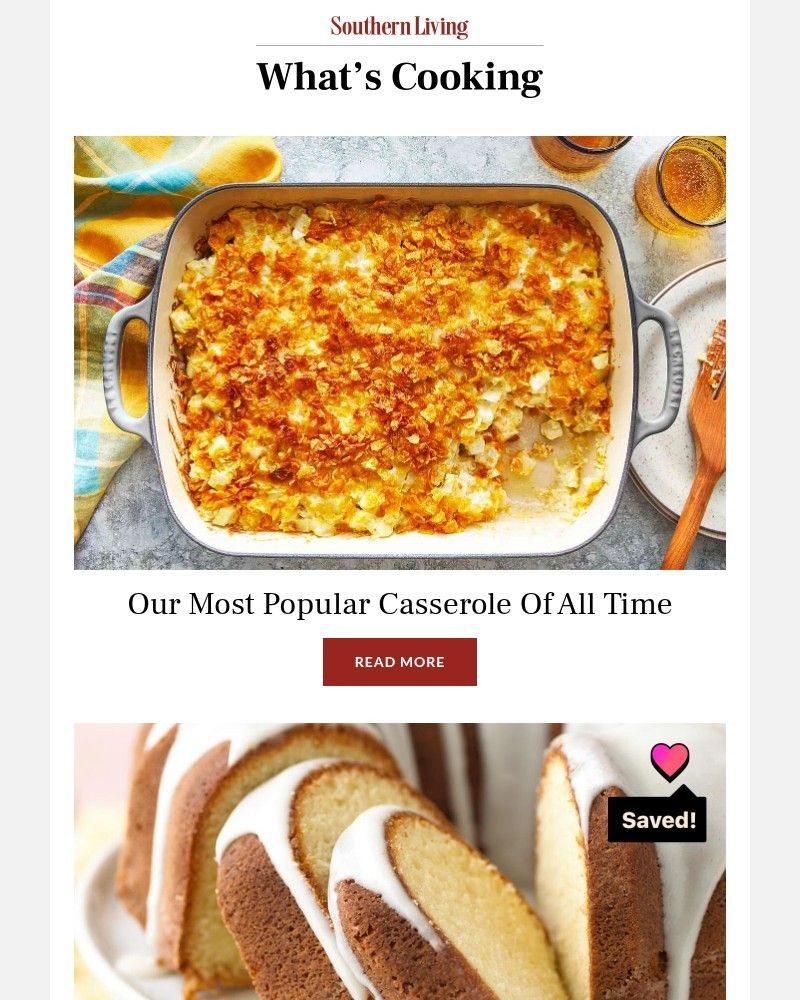Click the Southern Living header text
Screen dimensions: 800x1000
(x=399, y=25)
